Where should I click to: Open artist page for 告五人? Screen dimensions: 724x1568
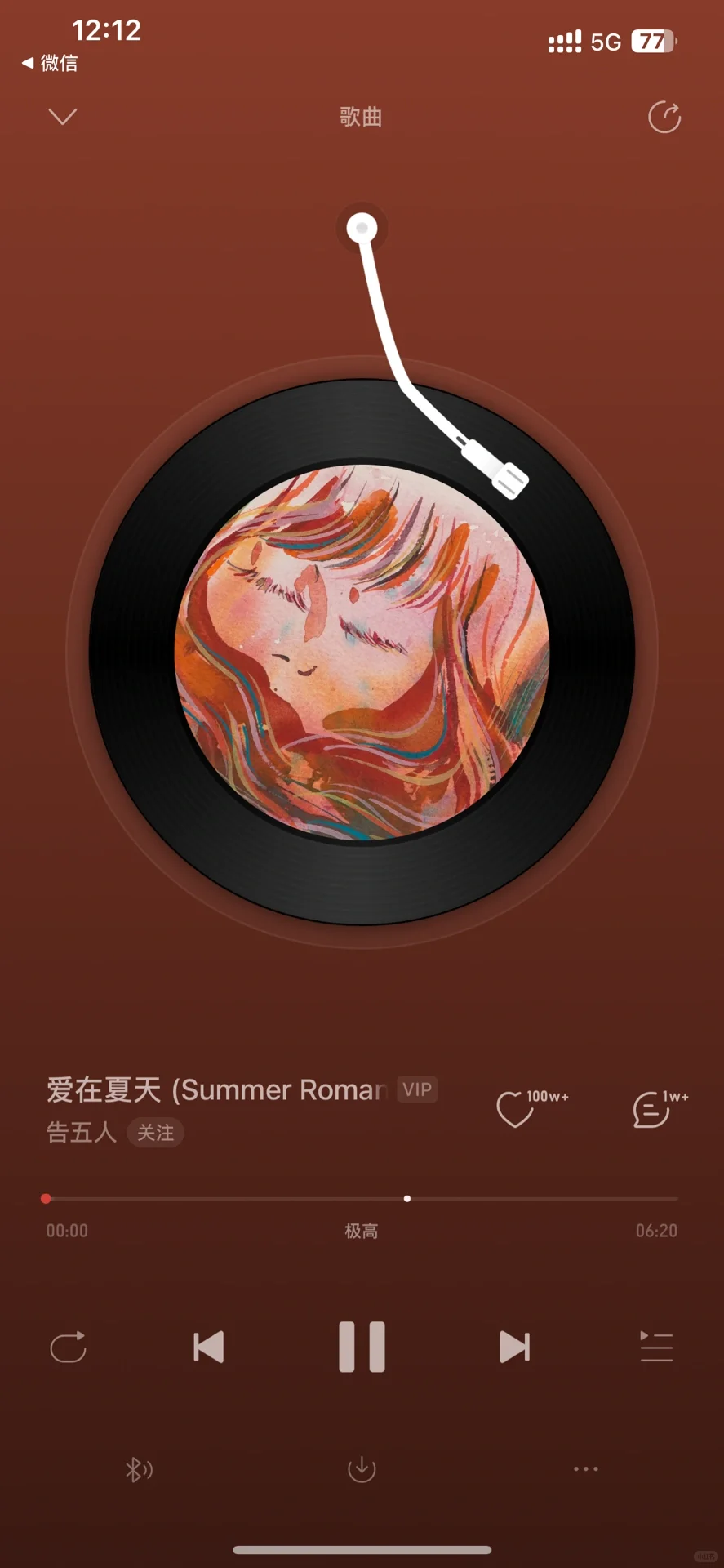(81, 1133)
